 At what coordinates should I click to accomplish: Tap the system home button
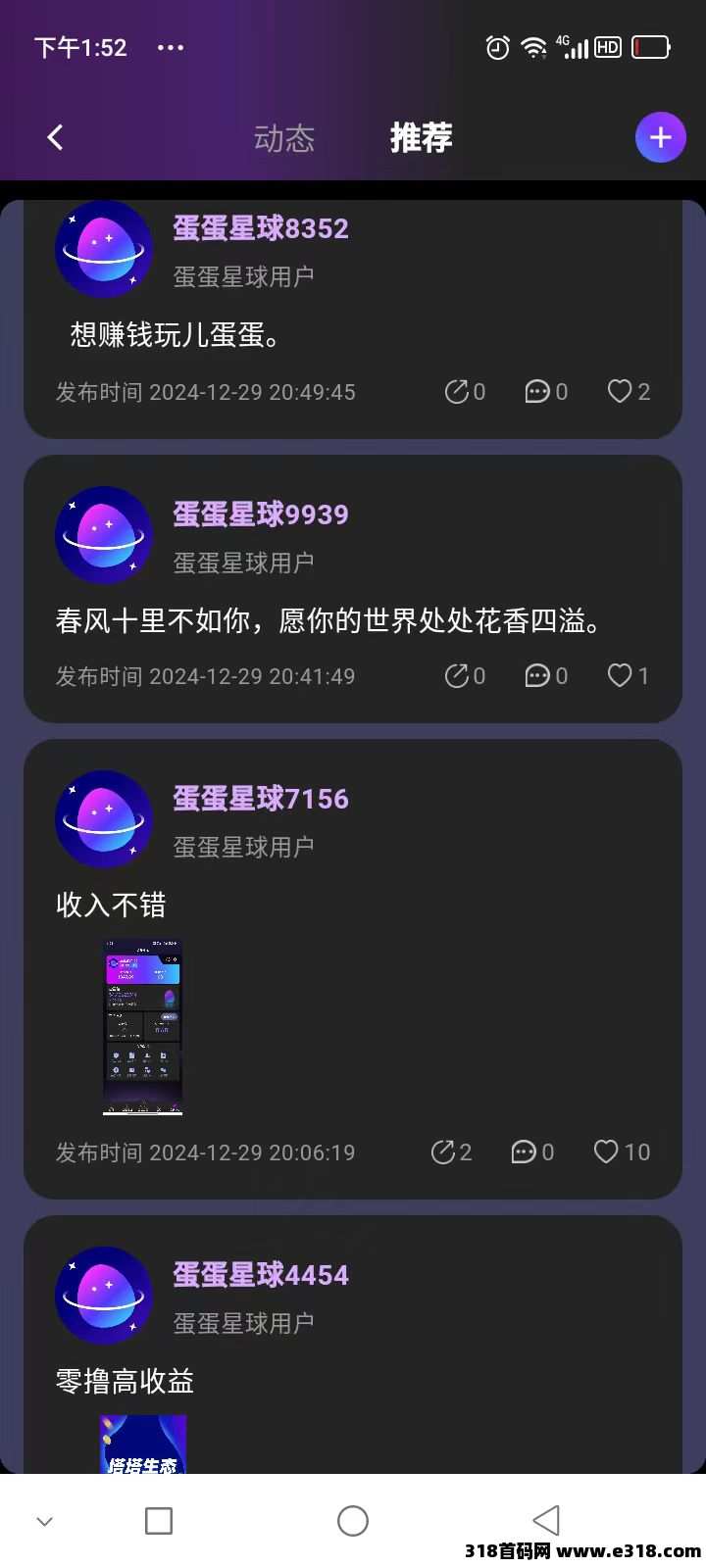(353, 1521)
